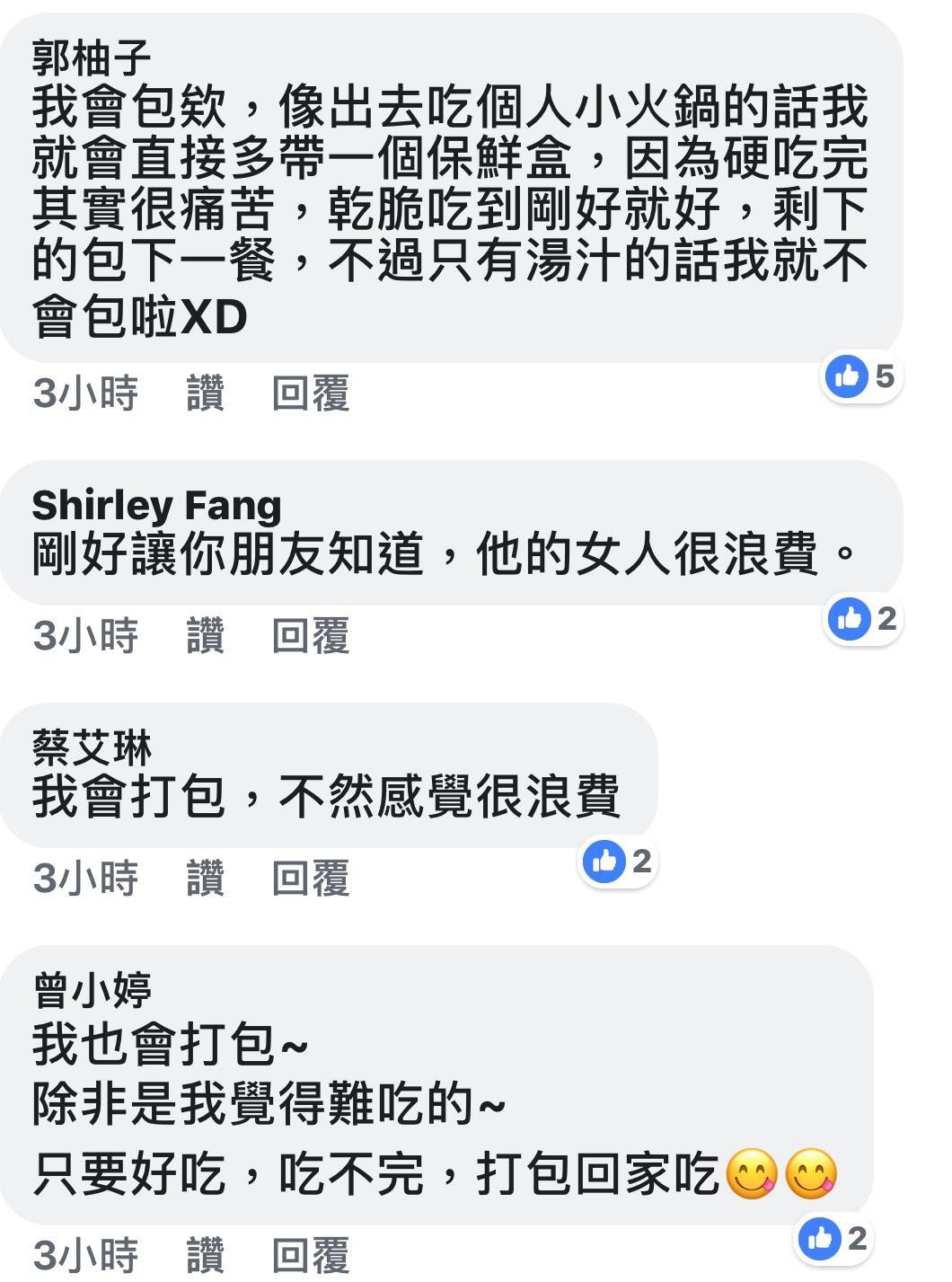Screen dimensions: 952x1282
Task: Reply to 曾小婷's comment
Action: coord(310,1255)
